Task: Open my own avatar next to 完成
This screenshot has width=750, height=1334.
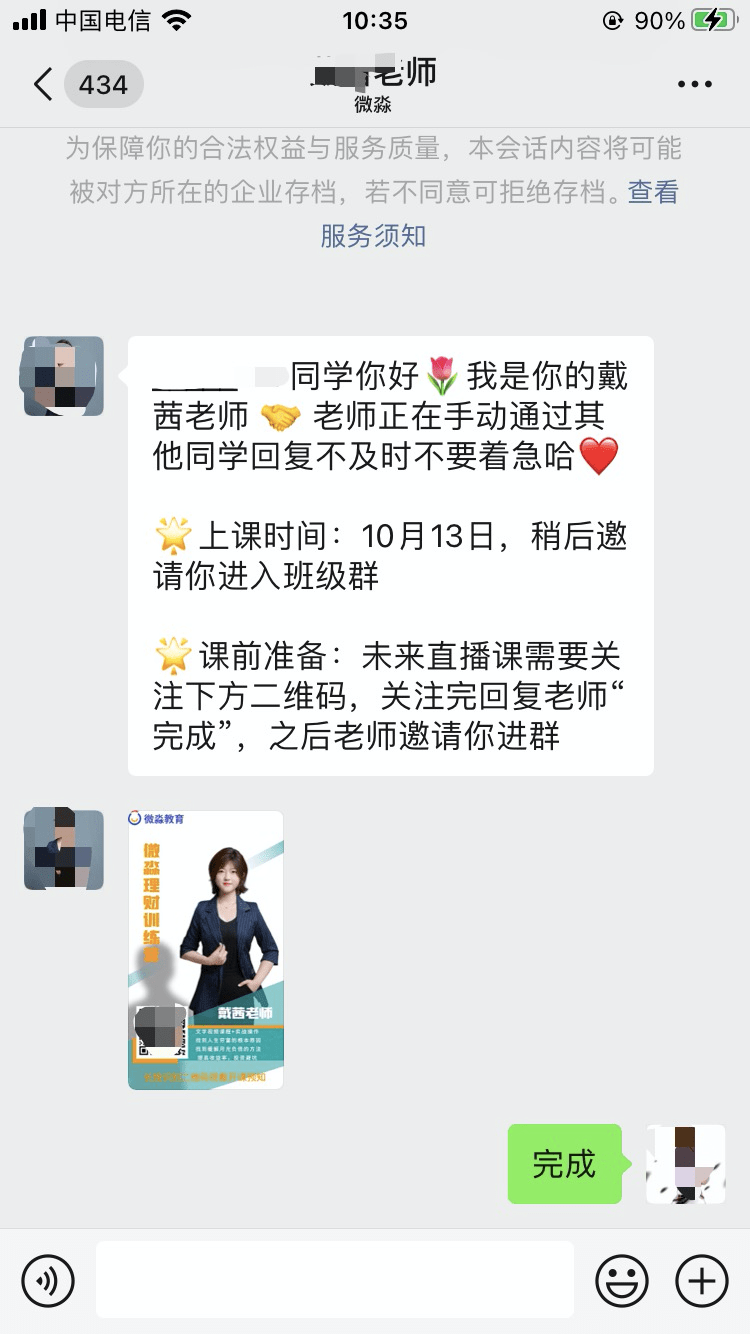Action: click(686, 1164)
